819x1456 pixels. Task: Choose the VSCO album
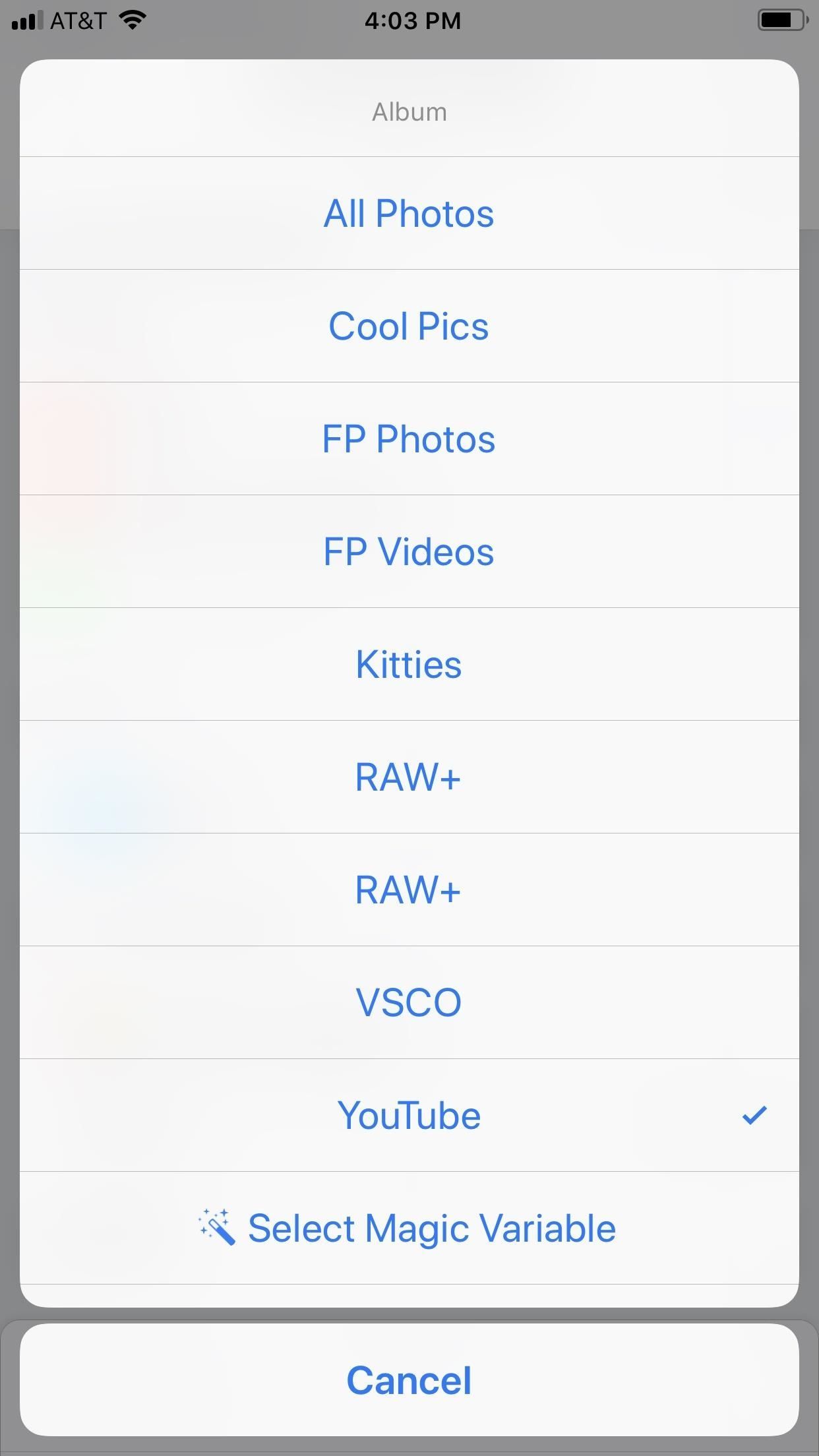tap(409, 1002)
